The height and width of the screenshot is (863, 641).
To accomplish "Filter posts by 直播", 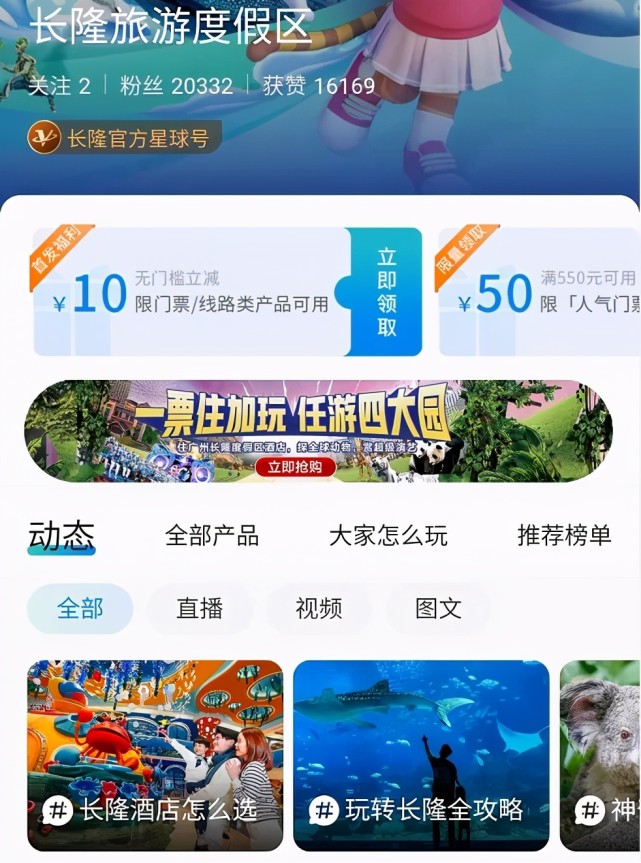I will 199,609.
